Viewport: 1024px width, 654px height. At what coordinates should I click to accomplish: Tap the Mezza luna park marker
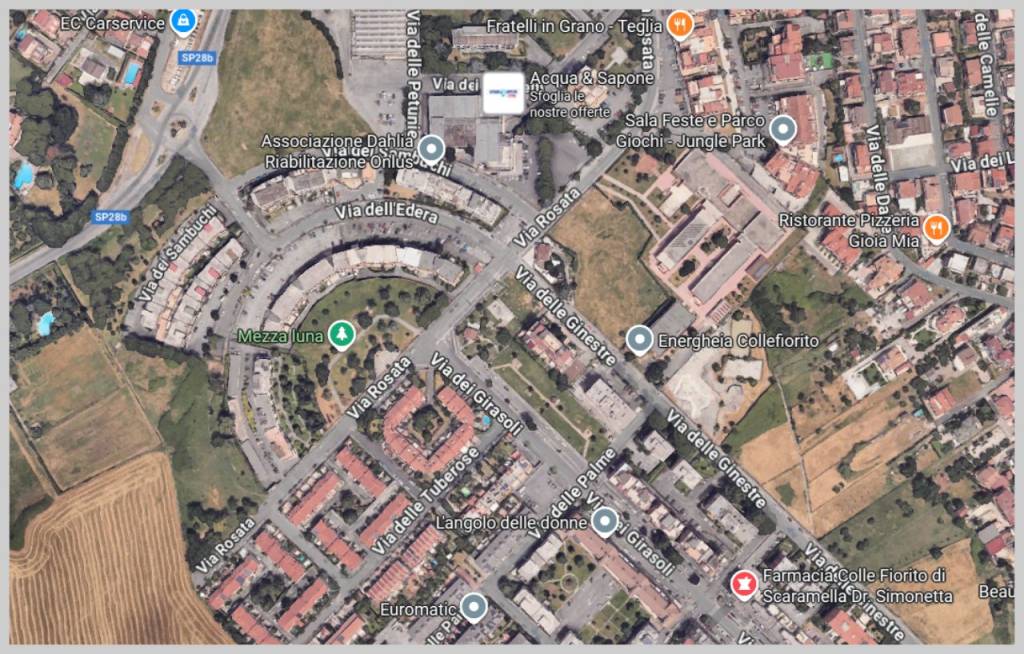tap(342, 334)
